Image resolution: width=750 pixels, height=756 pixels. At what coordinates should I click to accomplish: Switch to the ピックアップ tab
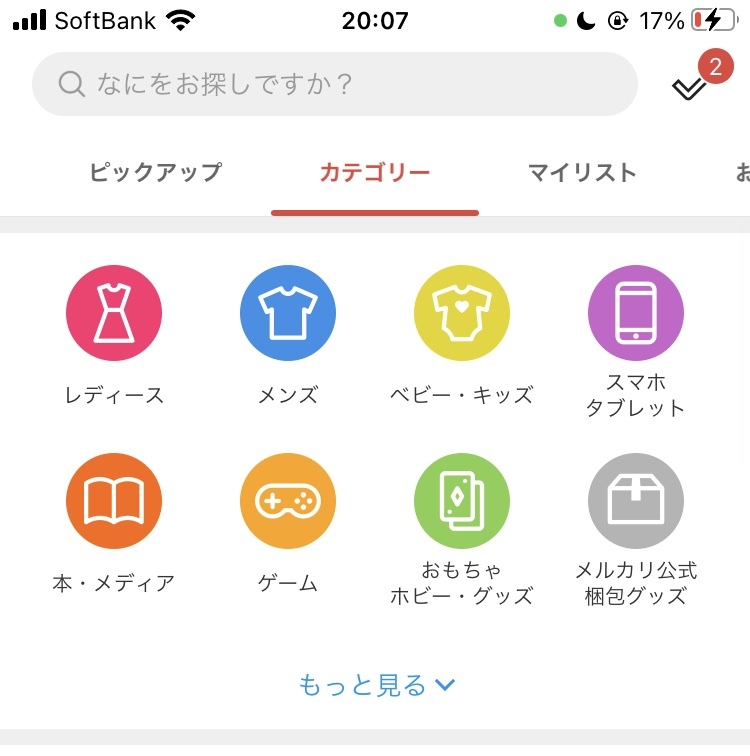tap(155, 172)
